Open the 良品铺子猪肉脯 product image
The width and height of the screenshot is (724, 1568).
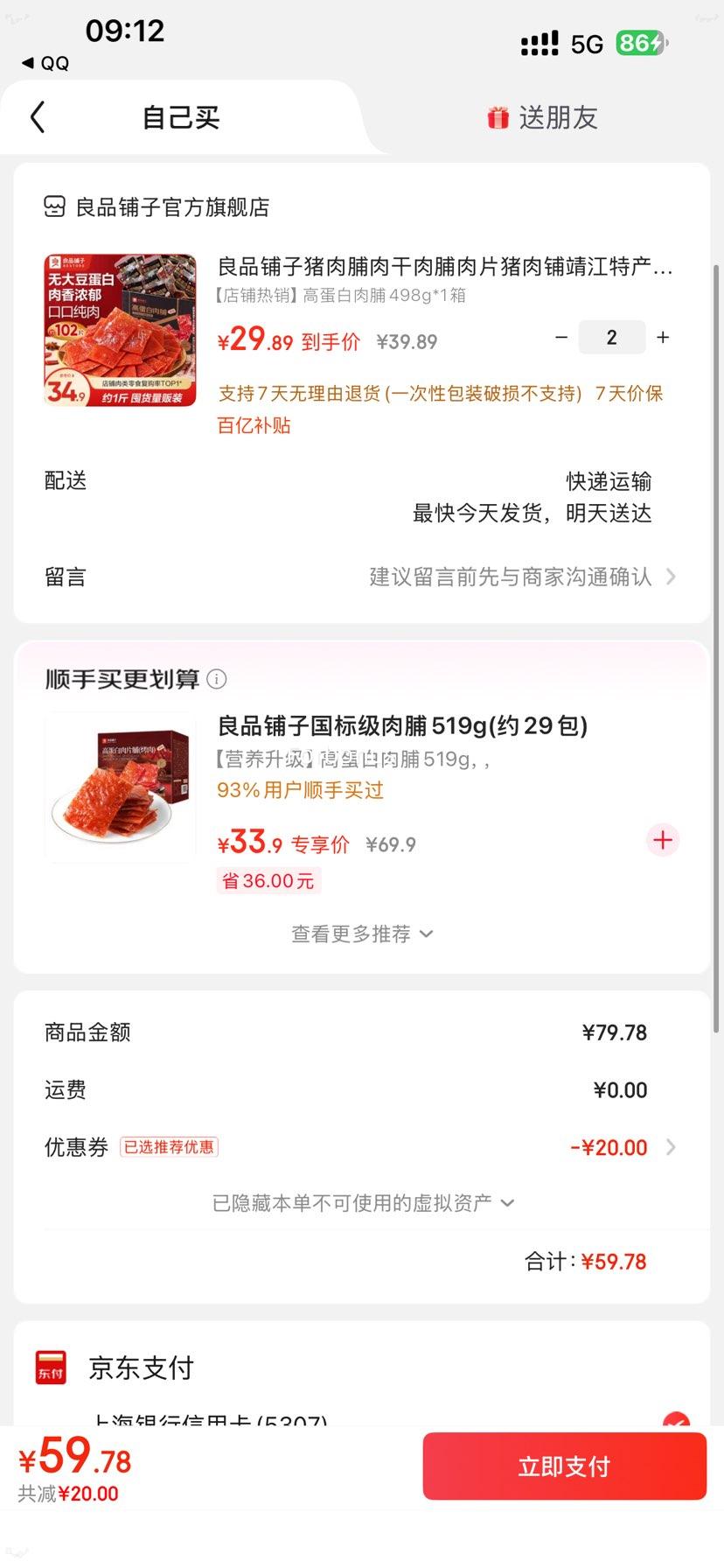point(121,331)
